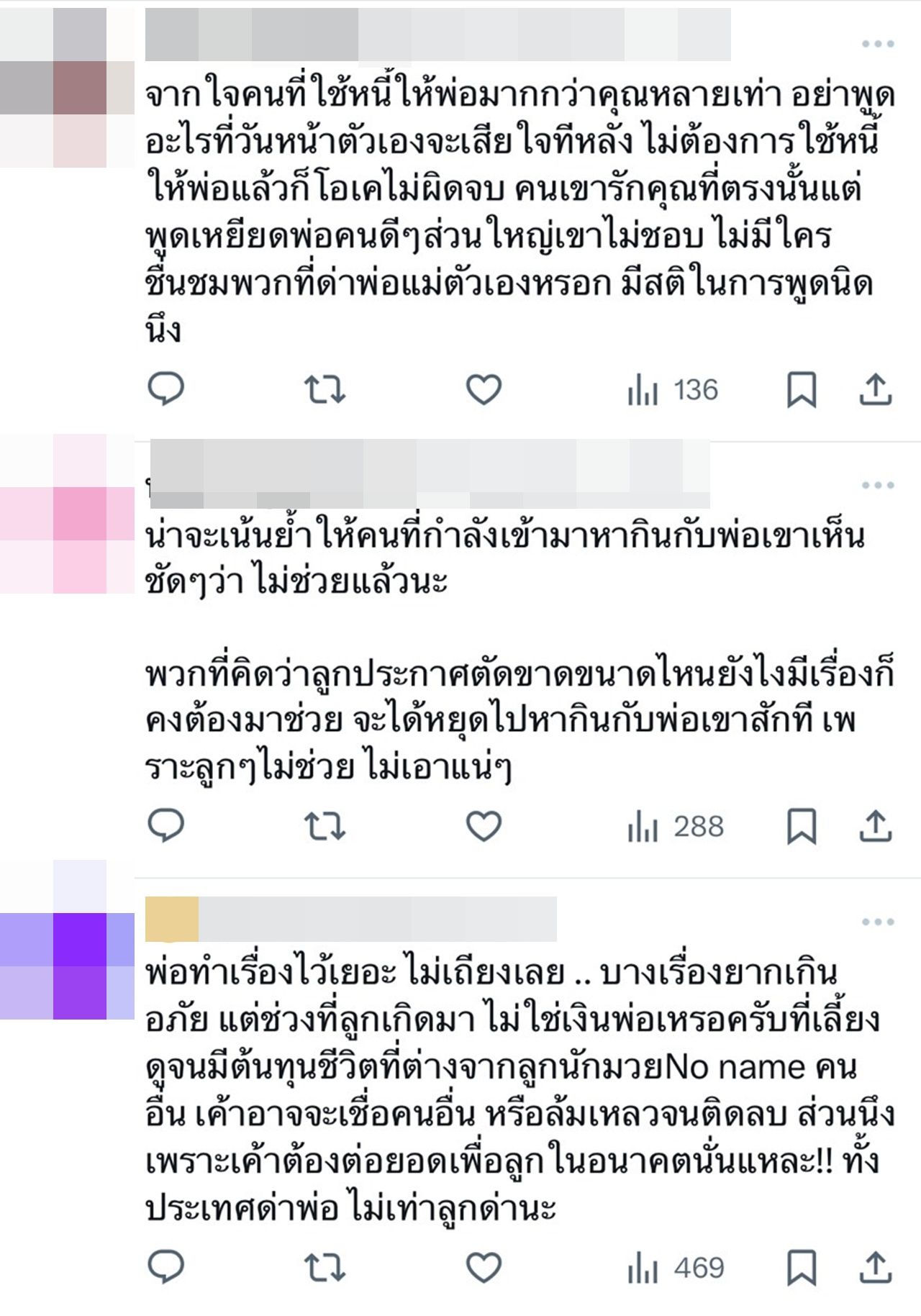View analytics of the 469-view tweet

click(x=674, y=1267)
